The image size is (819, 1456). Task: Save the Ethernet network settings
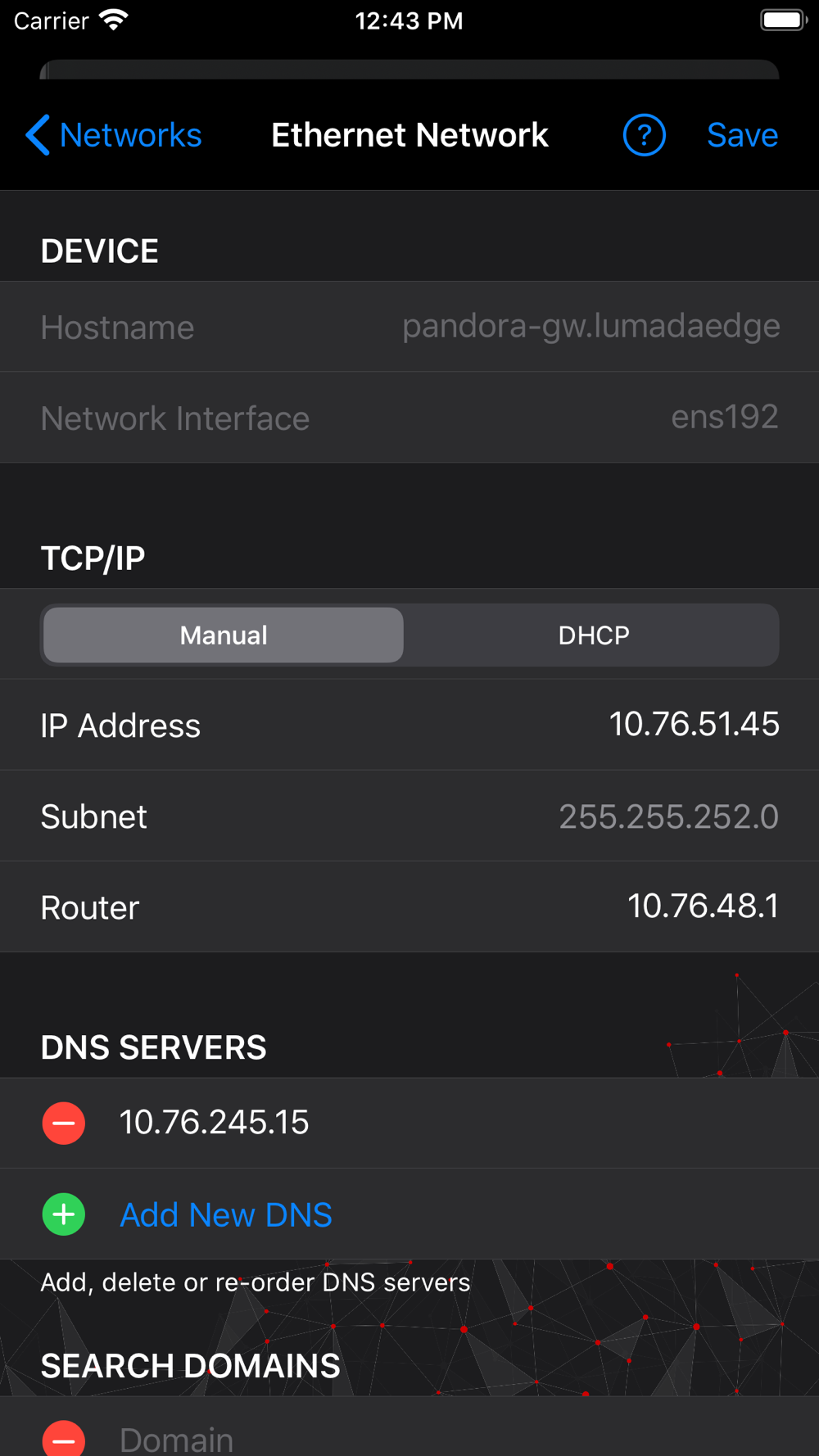click(742, 135)
